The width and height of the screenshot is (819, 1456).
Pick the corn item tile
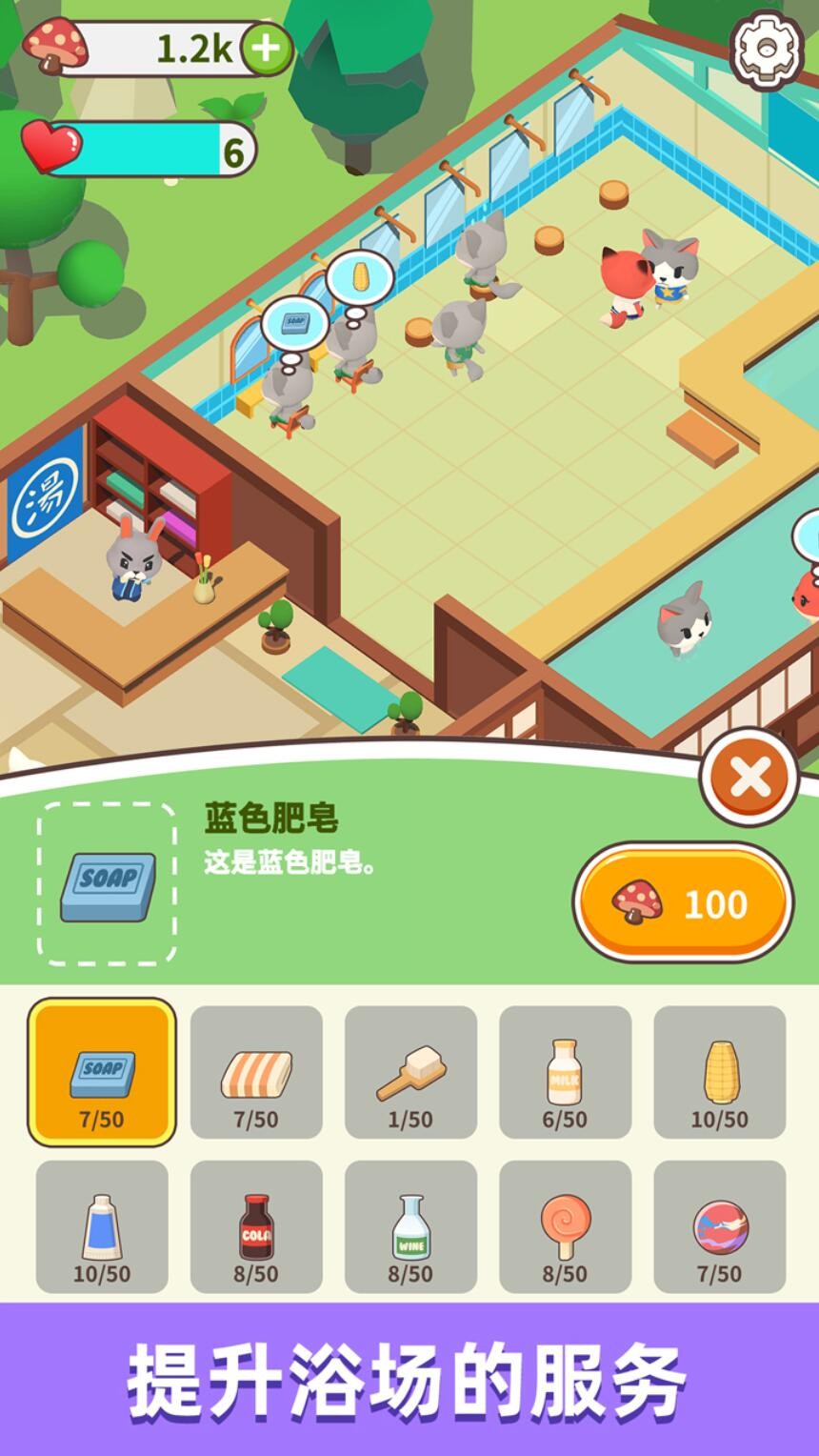coord(719,1072)
